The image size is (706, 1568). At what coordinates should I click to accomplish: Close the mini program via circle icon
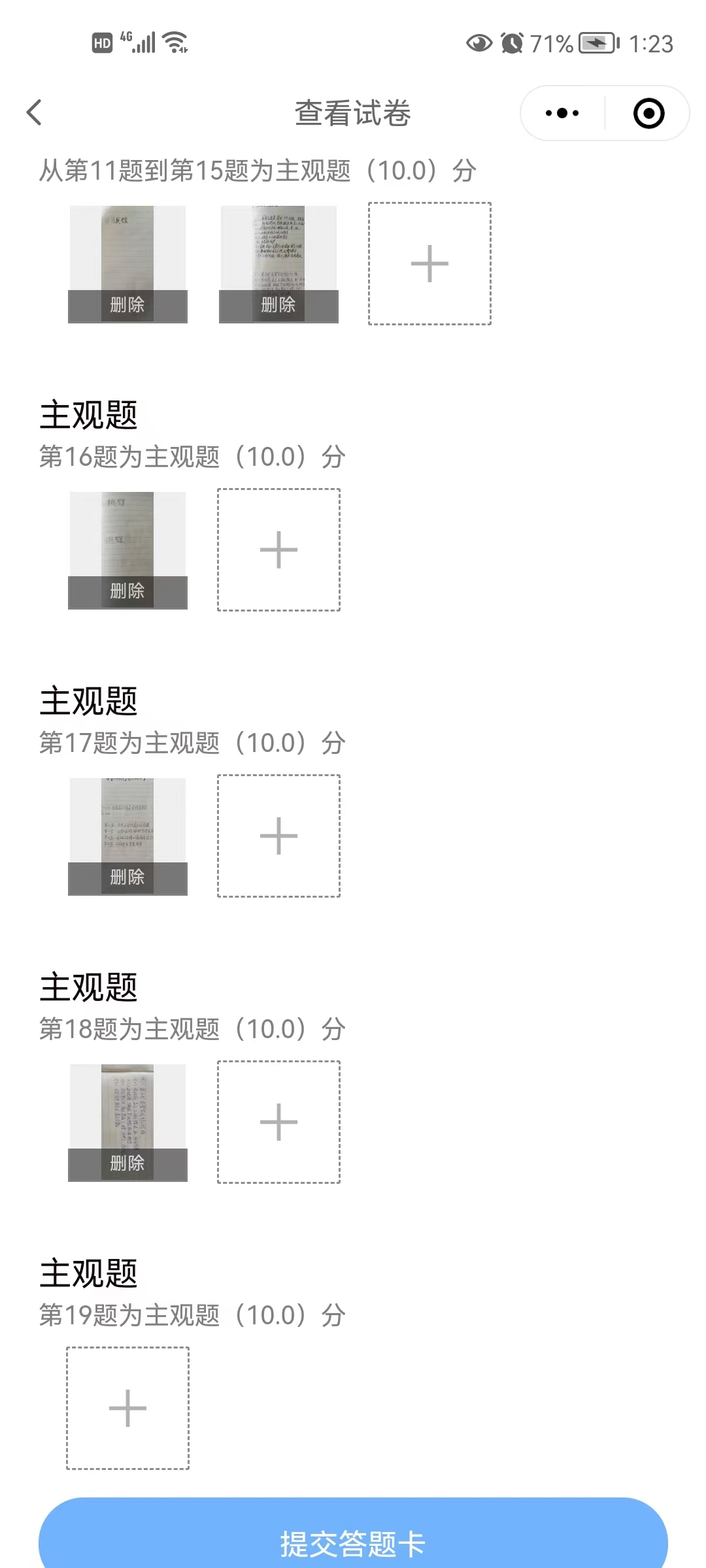[648, 113]
